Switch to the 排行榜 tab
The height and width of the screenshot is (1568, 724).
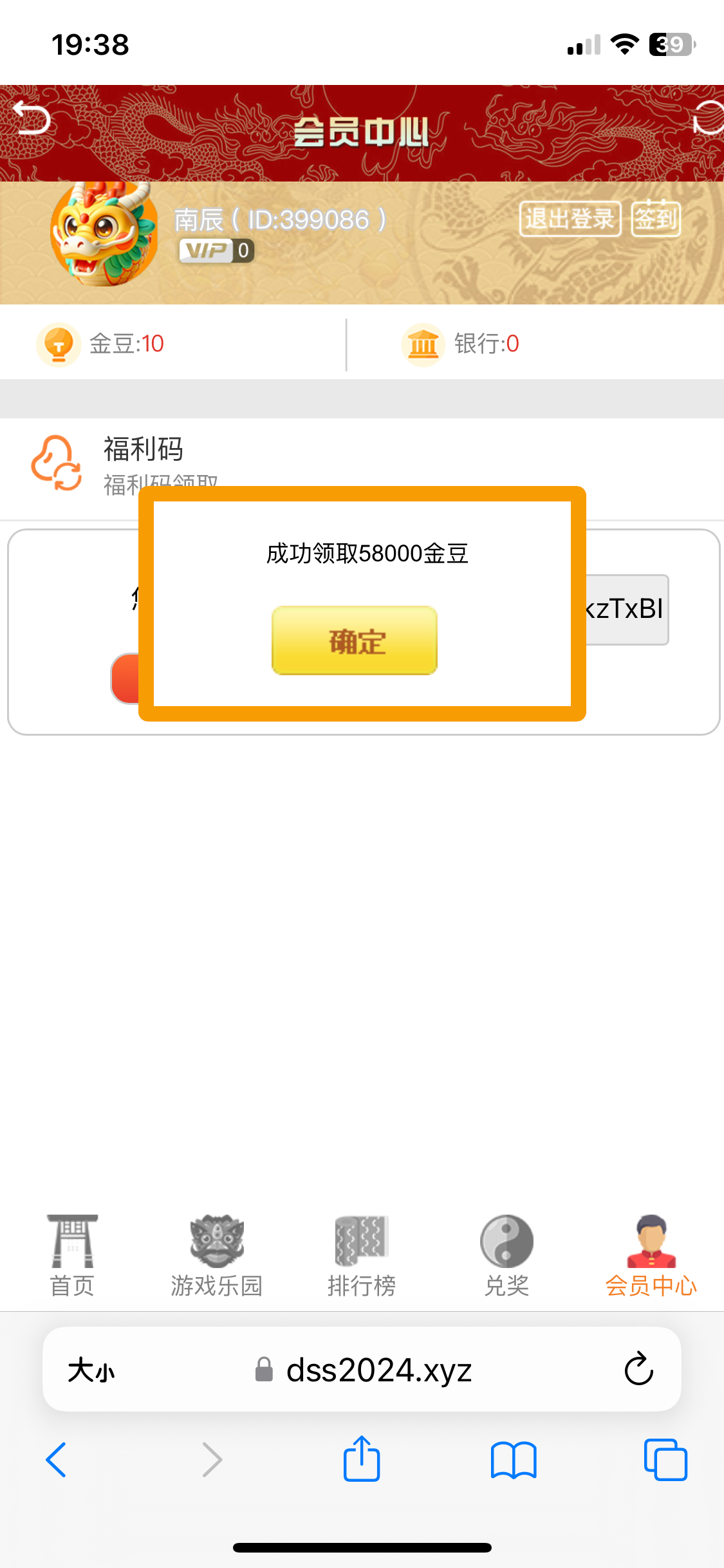pos(362,1256)
